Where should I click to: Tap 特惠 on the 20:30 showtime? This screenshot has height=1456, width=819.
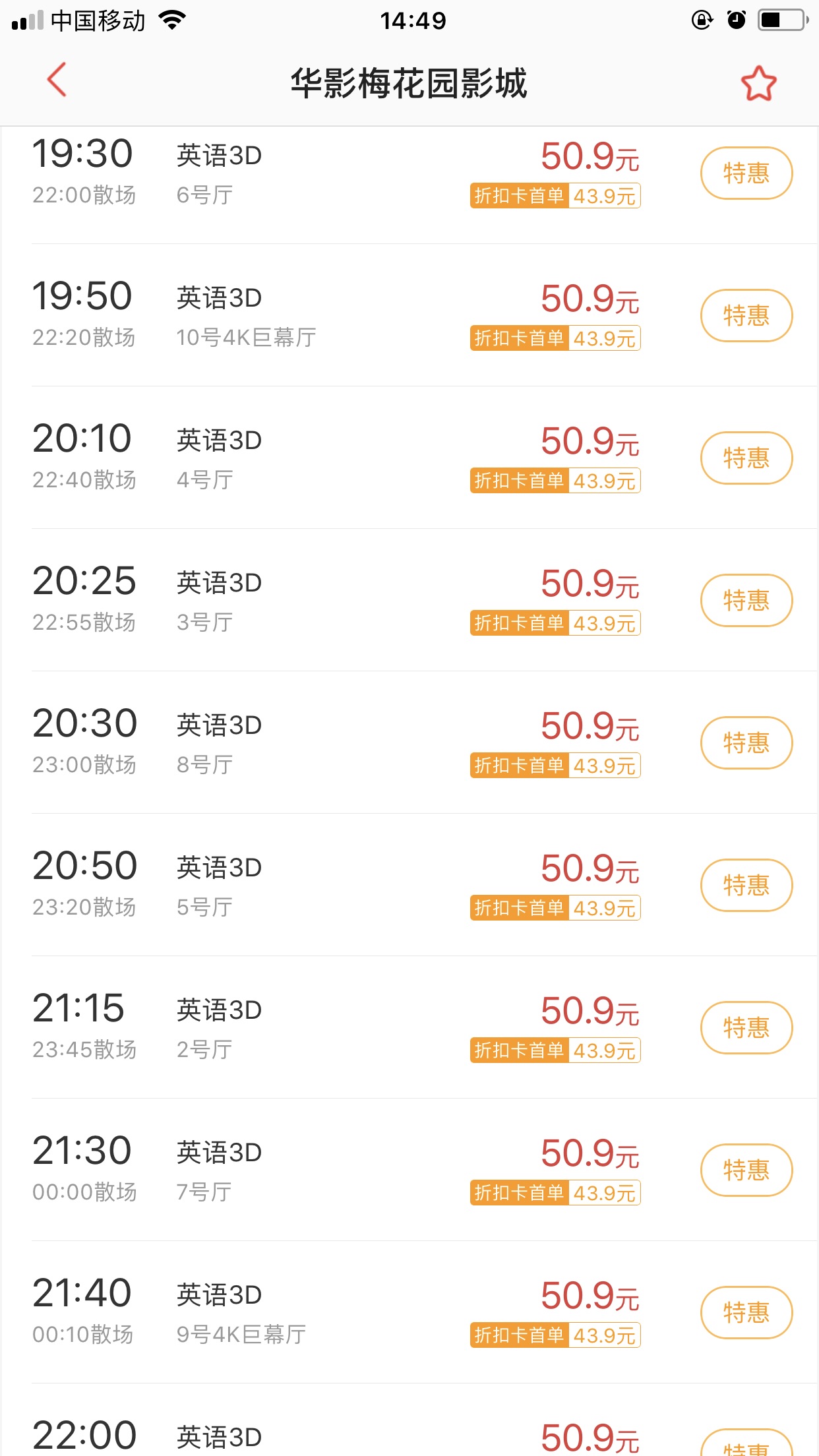tap(746, 743)
